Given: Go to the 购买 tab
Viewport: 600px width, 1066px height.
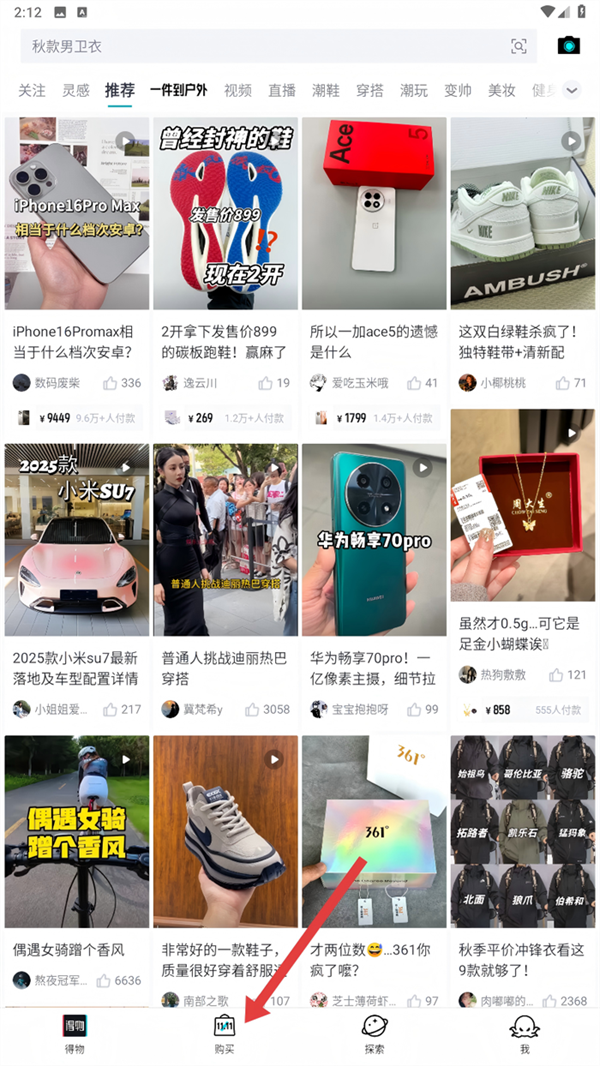Looking at the screenshot, I should (x=224, y=1033).
